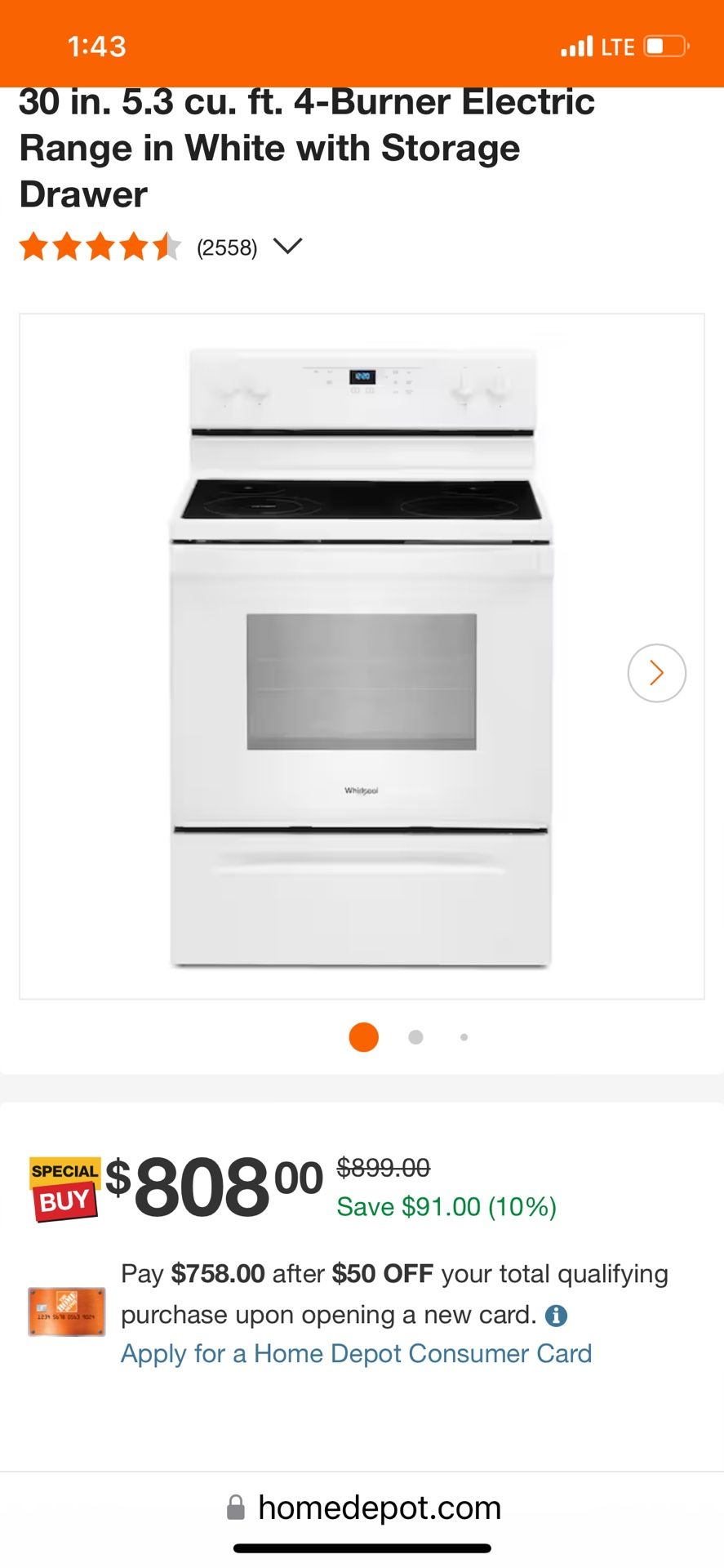Select the third carousel dot

click(x=464, y=1036)
